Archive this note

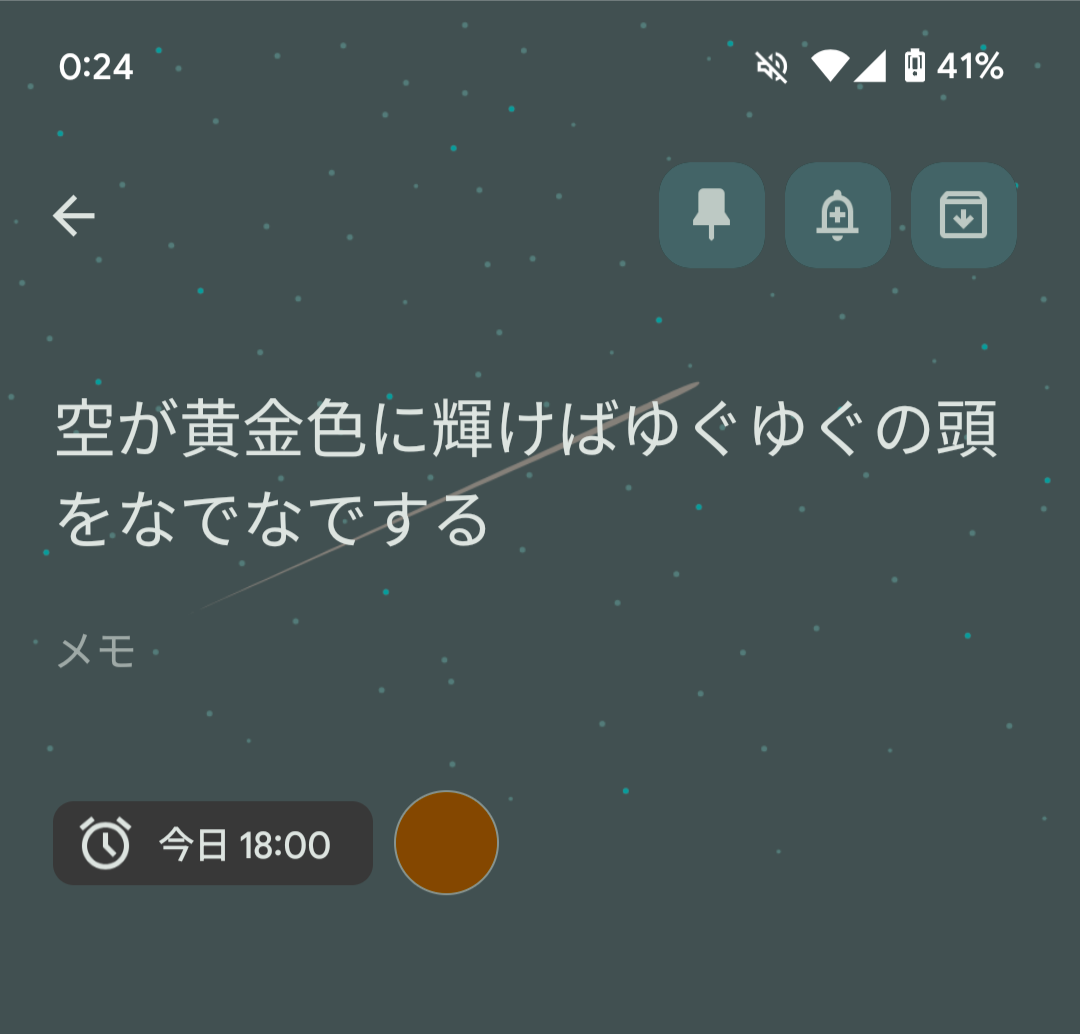[x=963, y=215]
